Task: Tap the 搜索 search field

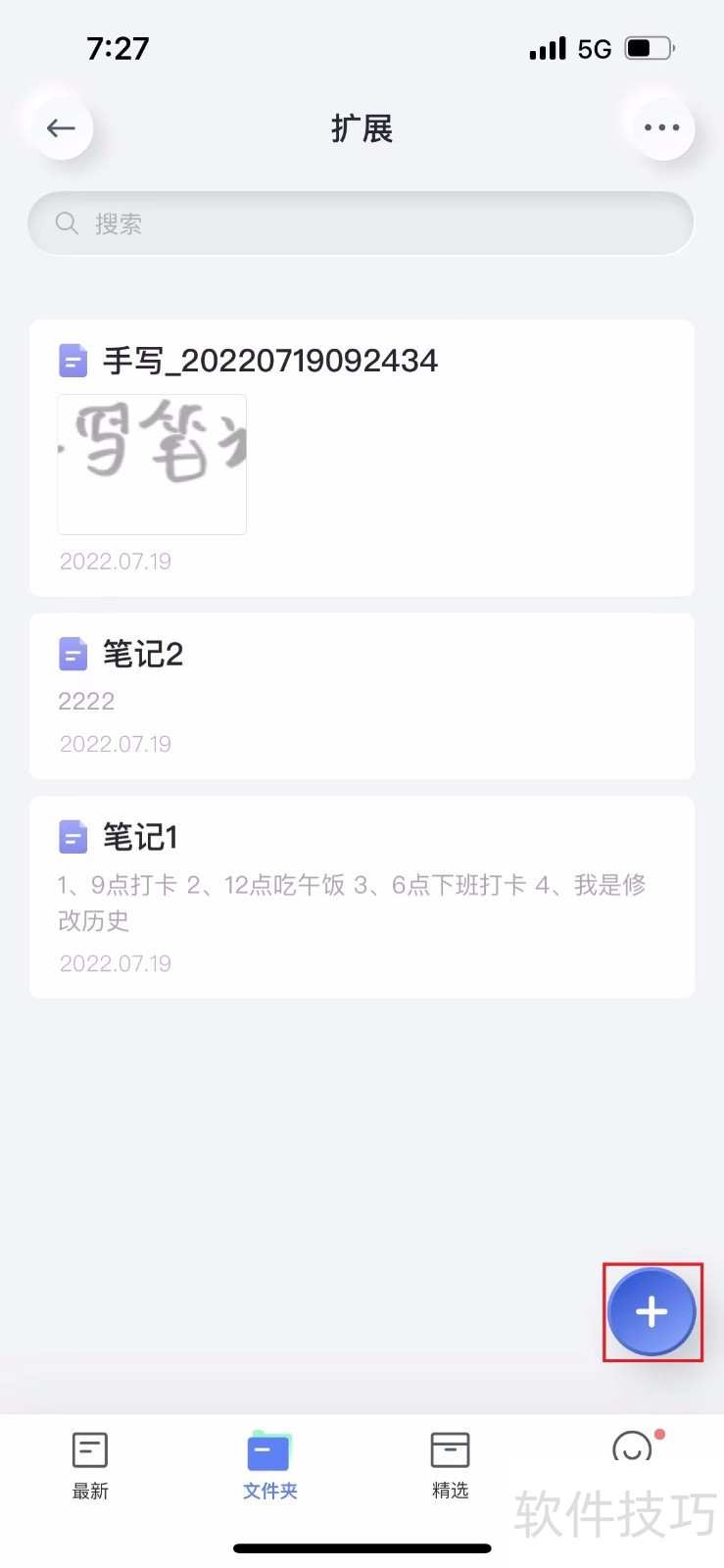Action: click(361, 223)
